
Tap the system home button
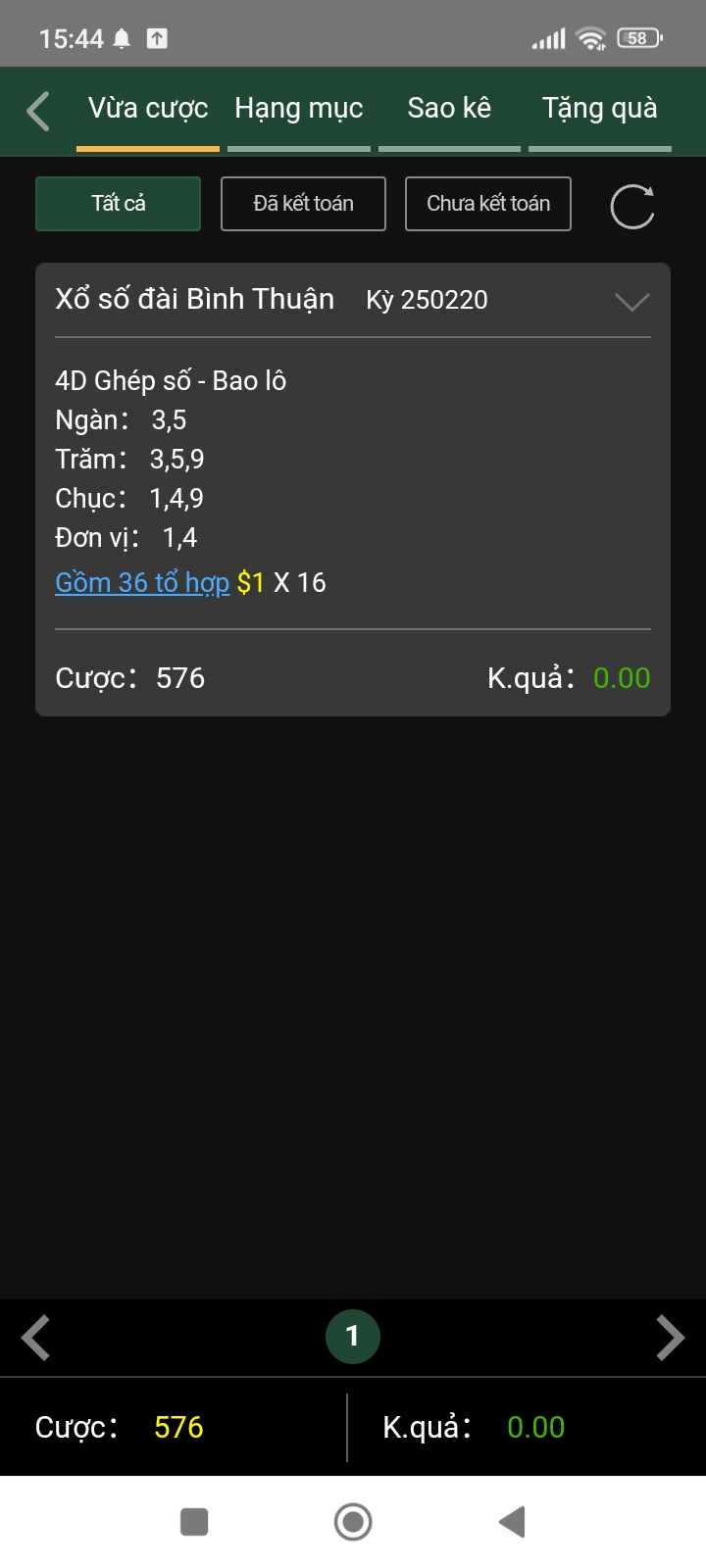353,1522
